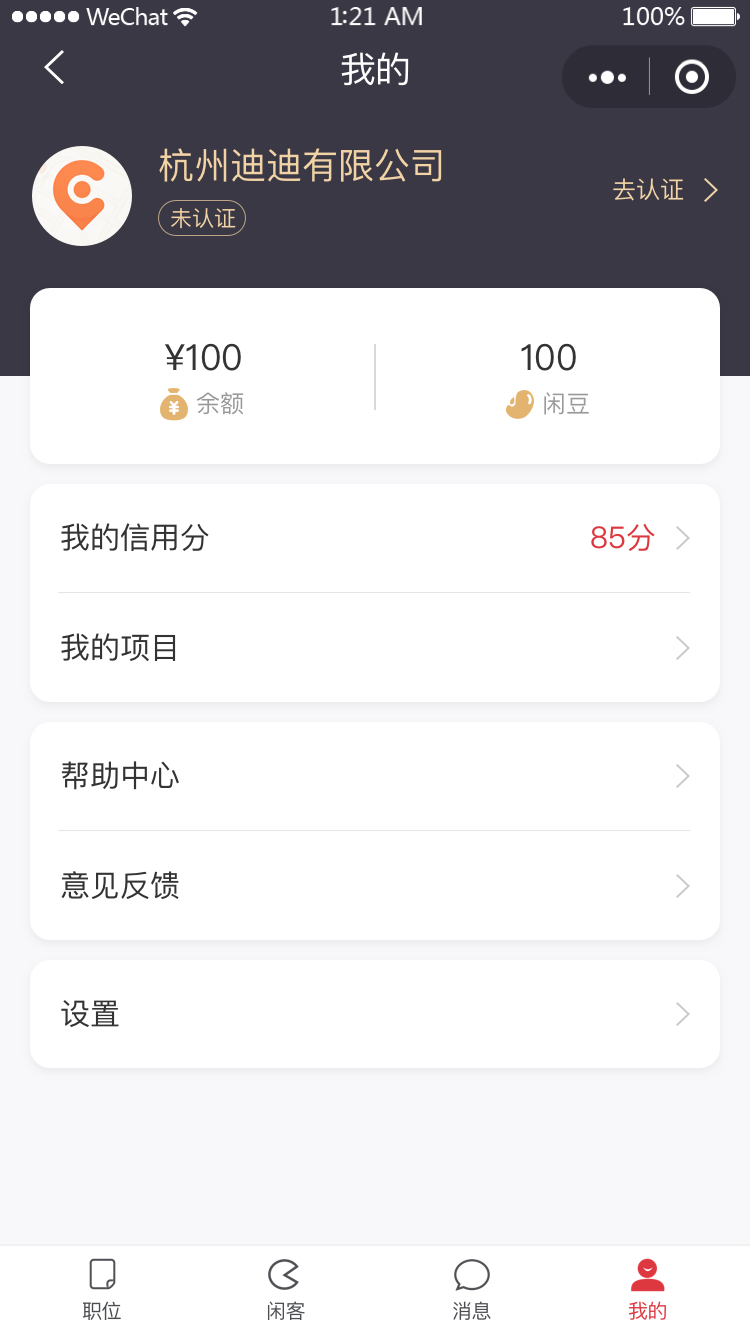View the 100 闲豆 beans

pyautogui.click(x=548, y=377)
